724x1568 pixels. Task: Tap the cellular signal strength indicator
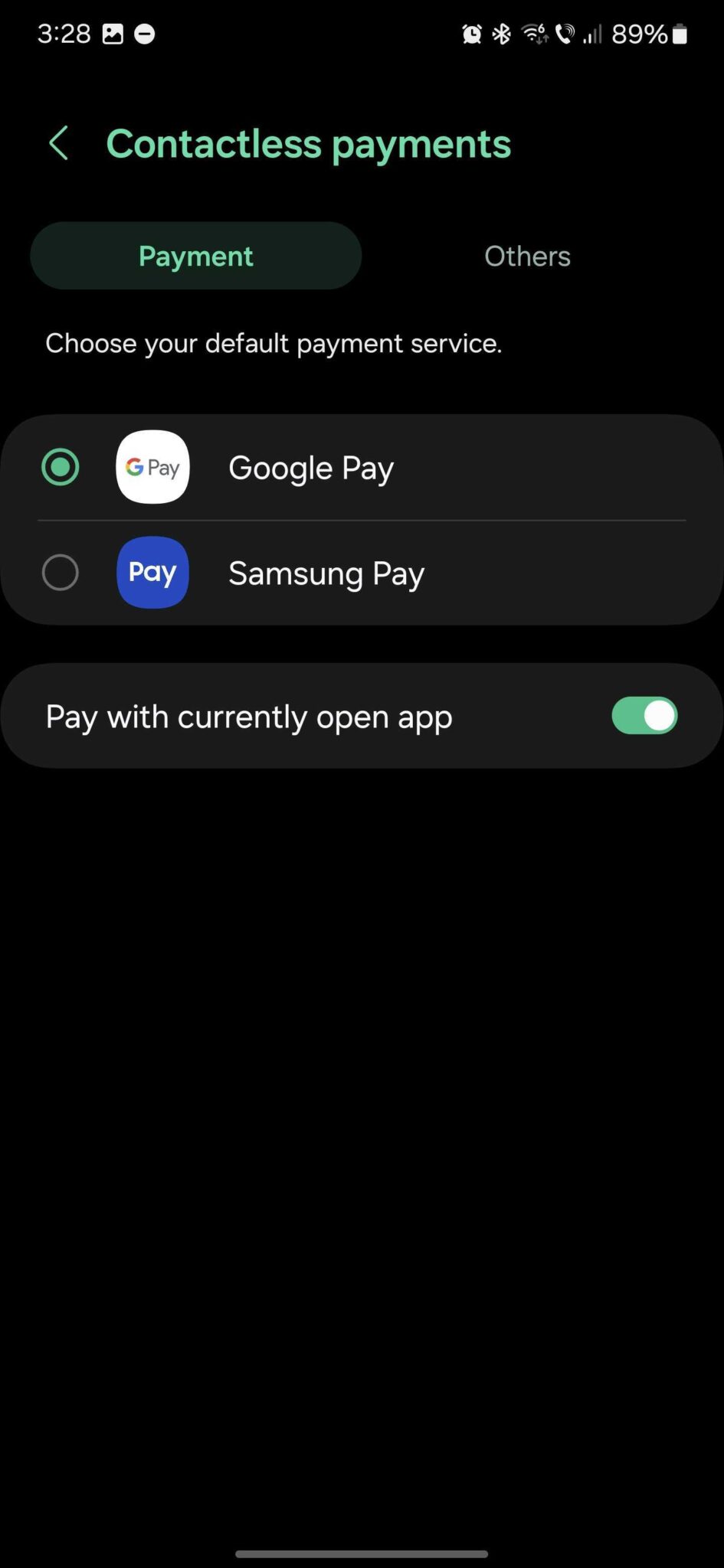click(592, 33)
